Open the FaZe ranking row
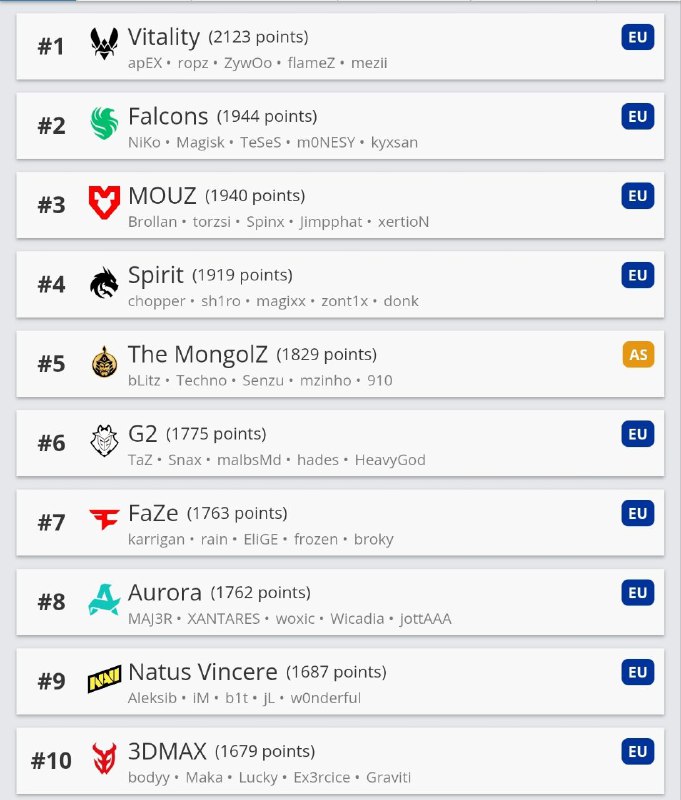Screen dimensions: 681x800 click(x=340, y=523)
